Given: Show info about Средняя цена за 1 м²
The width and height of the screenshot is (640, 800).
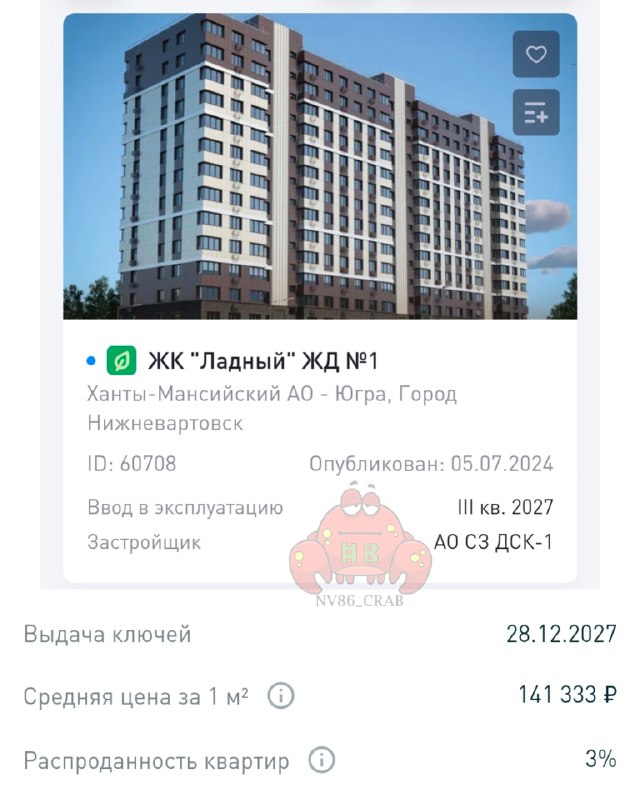Looking at the screenshot, I should click(281, 696).
